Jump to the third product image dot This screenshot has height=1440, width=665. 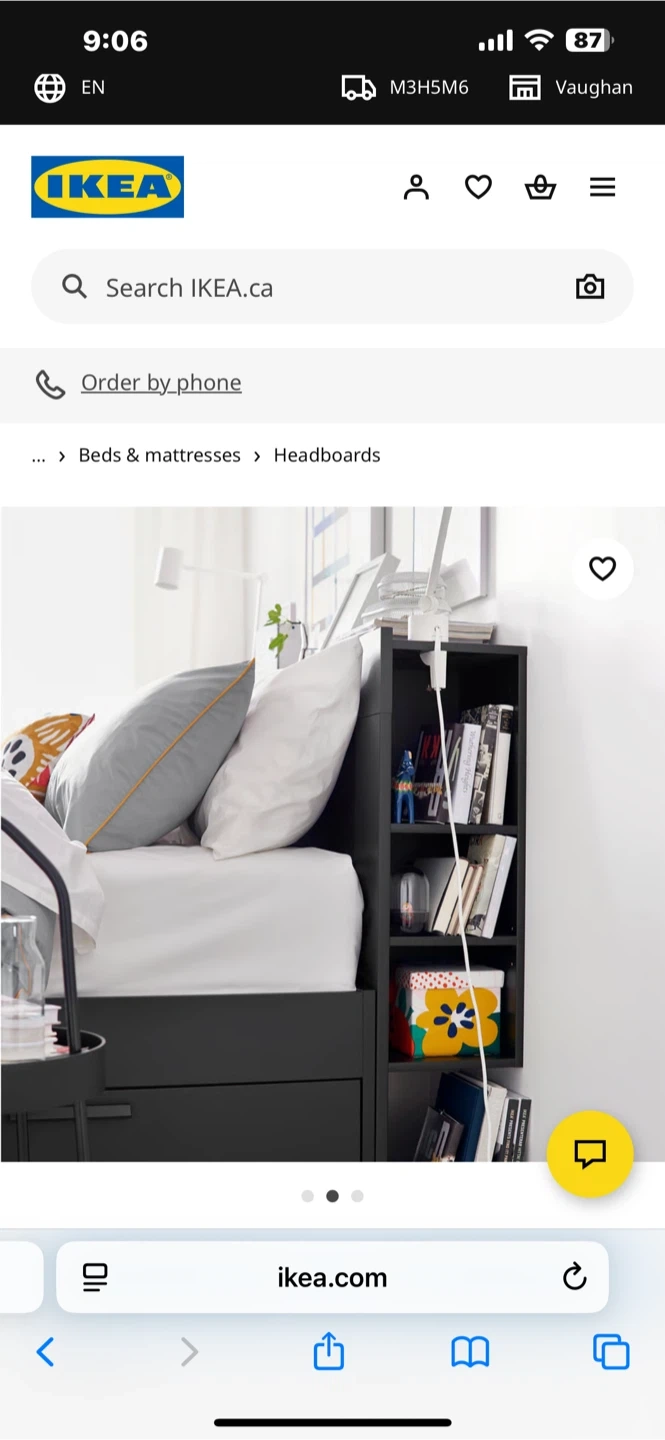coord(357,1196)
